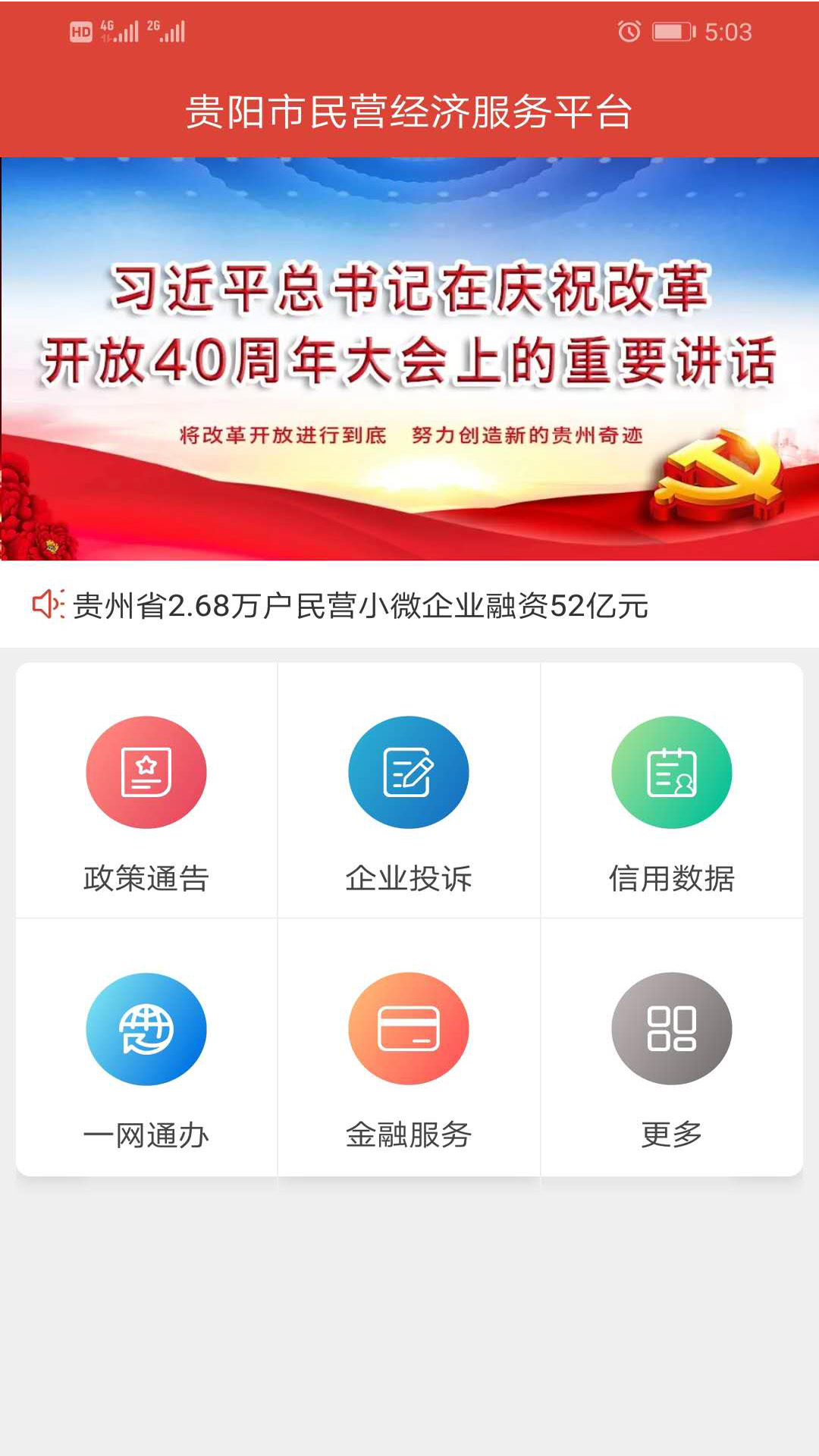Open 信用数据 section

point(671,792)
